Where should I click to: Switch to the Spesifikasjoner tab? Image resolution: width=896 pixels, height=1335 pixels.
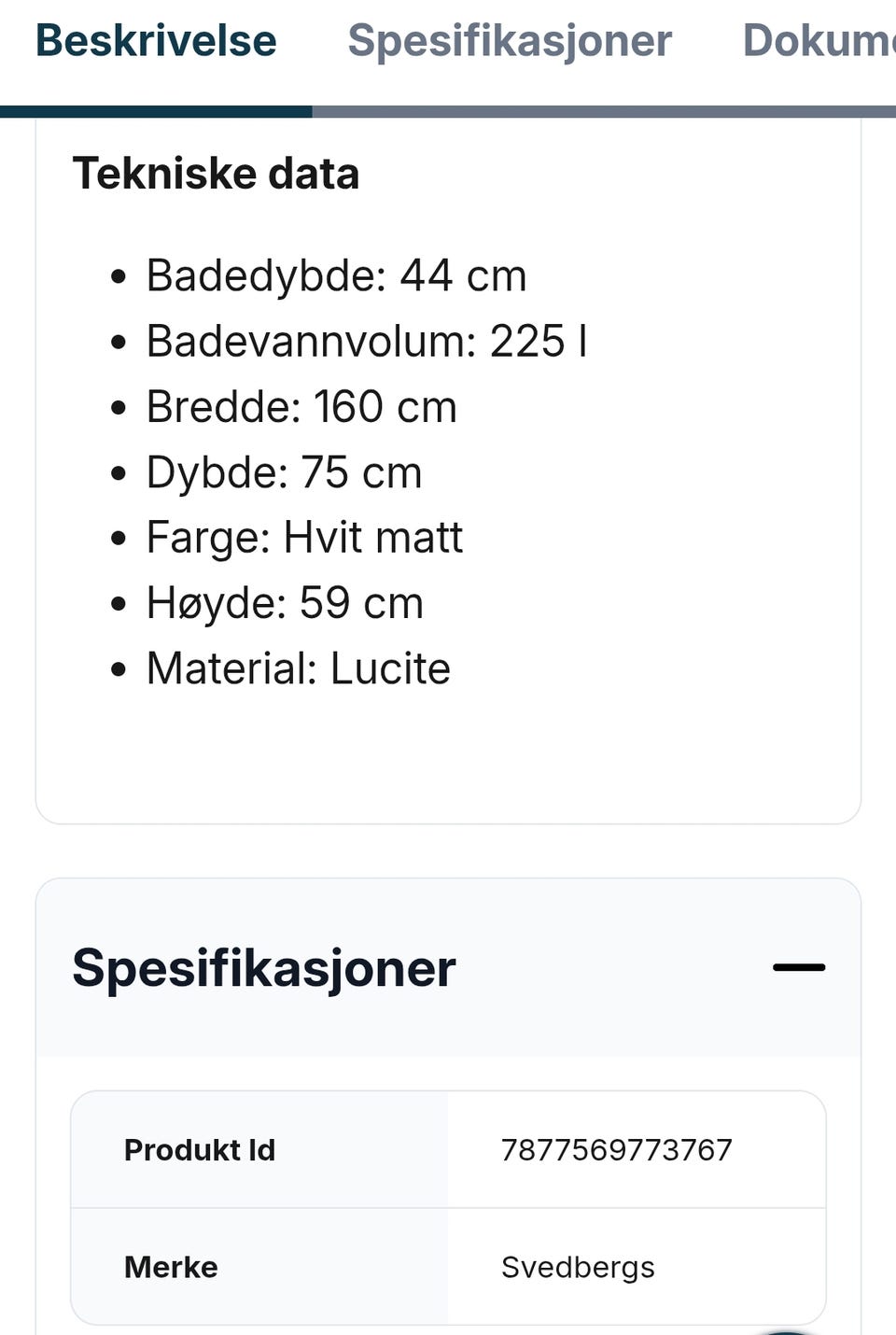(509, 40)
